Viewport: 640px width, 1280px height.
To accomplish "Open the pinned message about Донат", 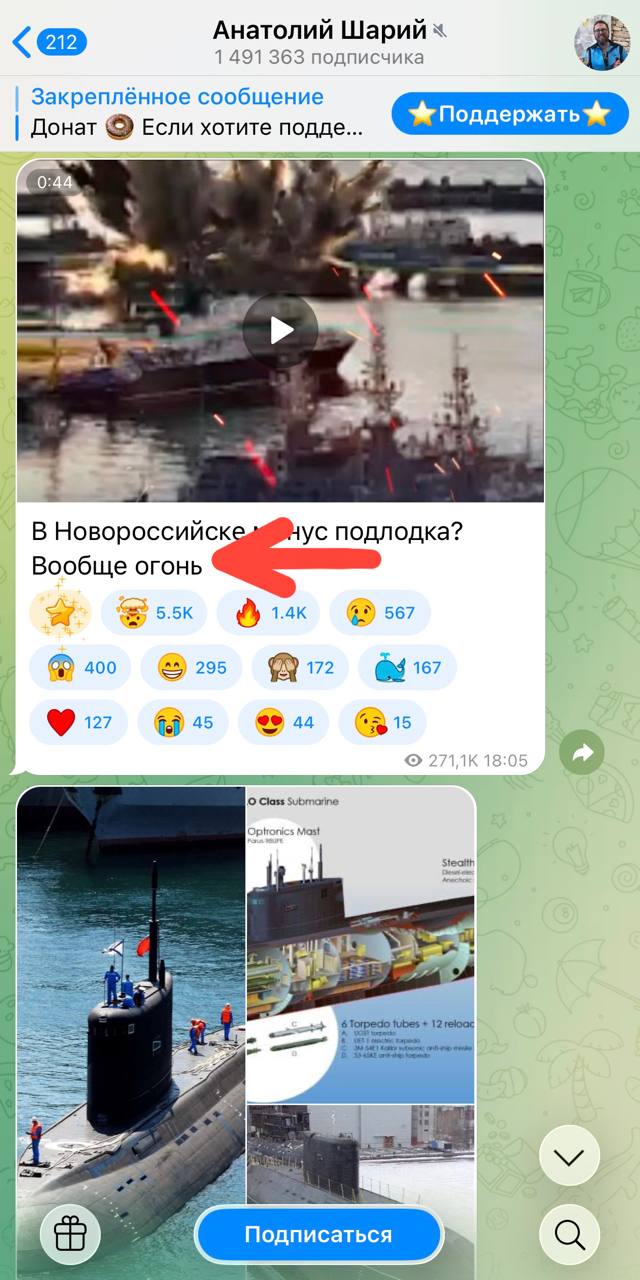I will pyautogui.click(x=195, y=112).
